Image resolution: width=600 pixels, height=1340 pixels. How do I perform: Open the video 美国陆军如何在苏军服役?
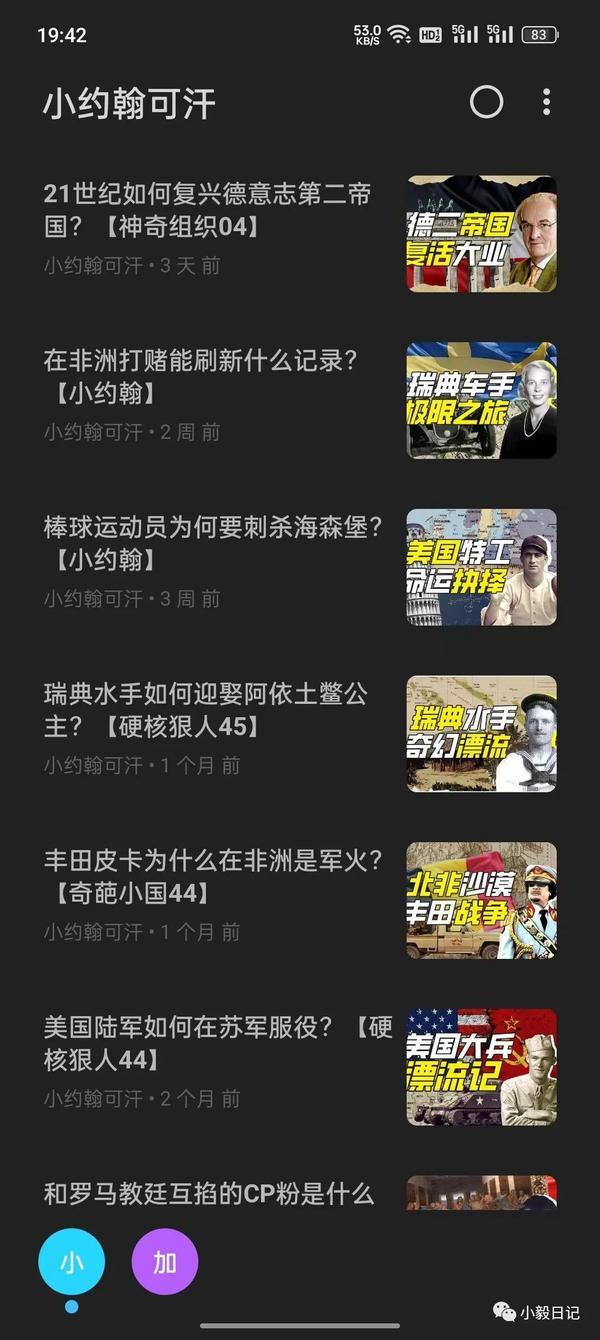(x=300, y=1067)
